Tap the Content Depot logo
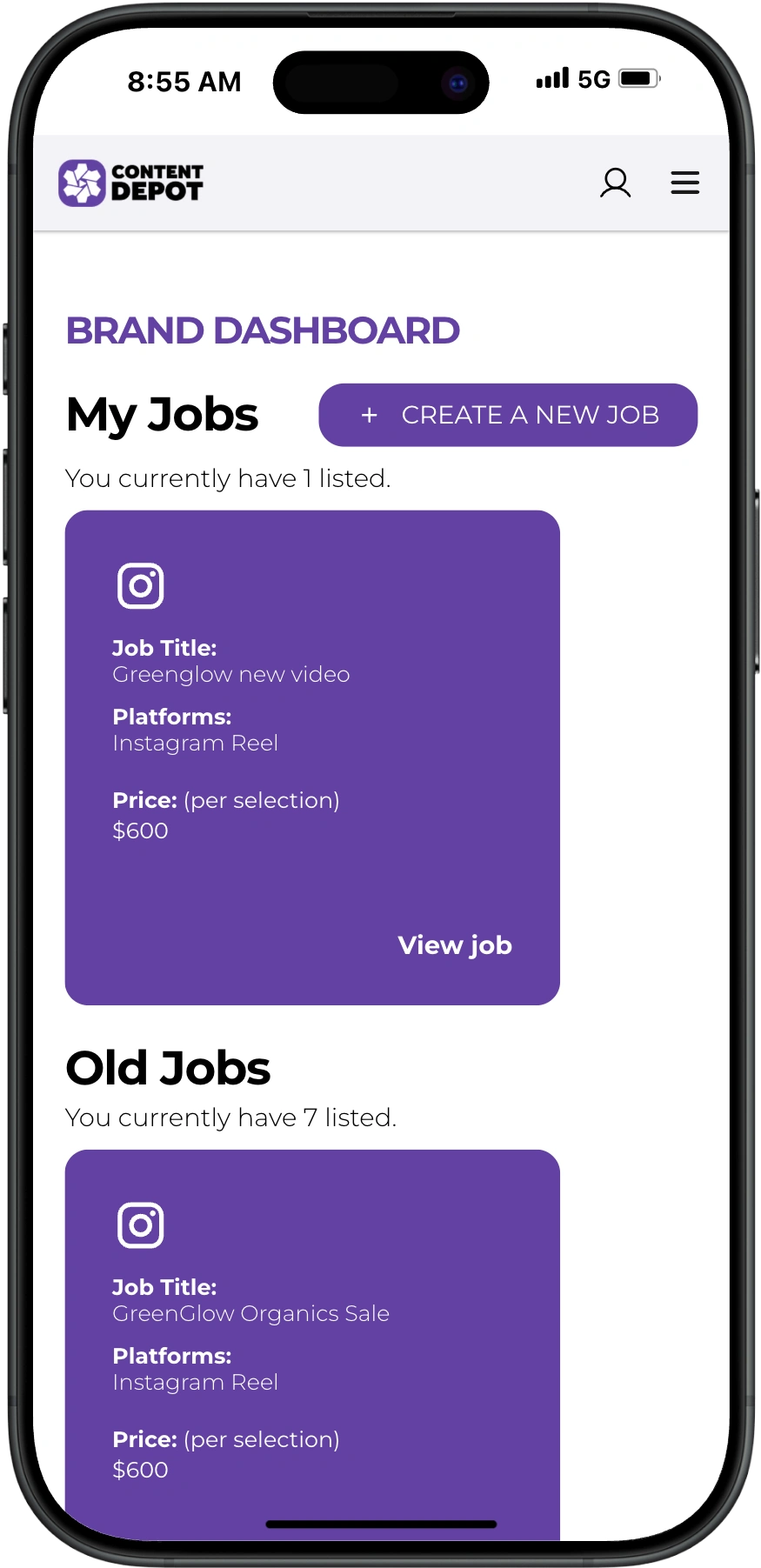Viewport: 761px width, 1568px height. 131,183
